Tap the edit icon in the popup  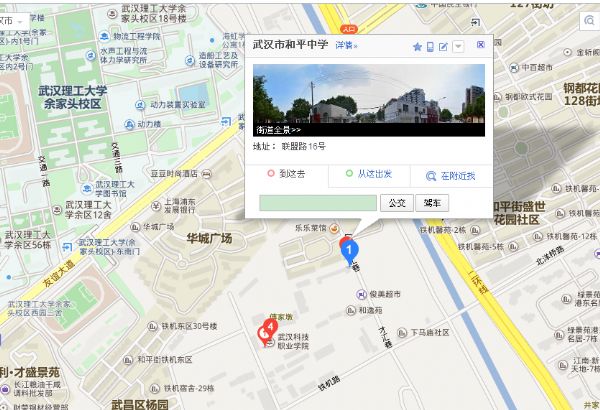click(x=444, y=47)
